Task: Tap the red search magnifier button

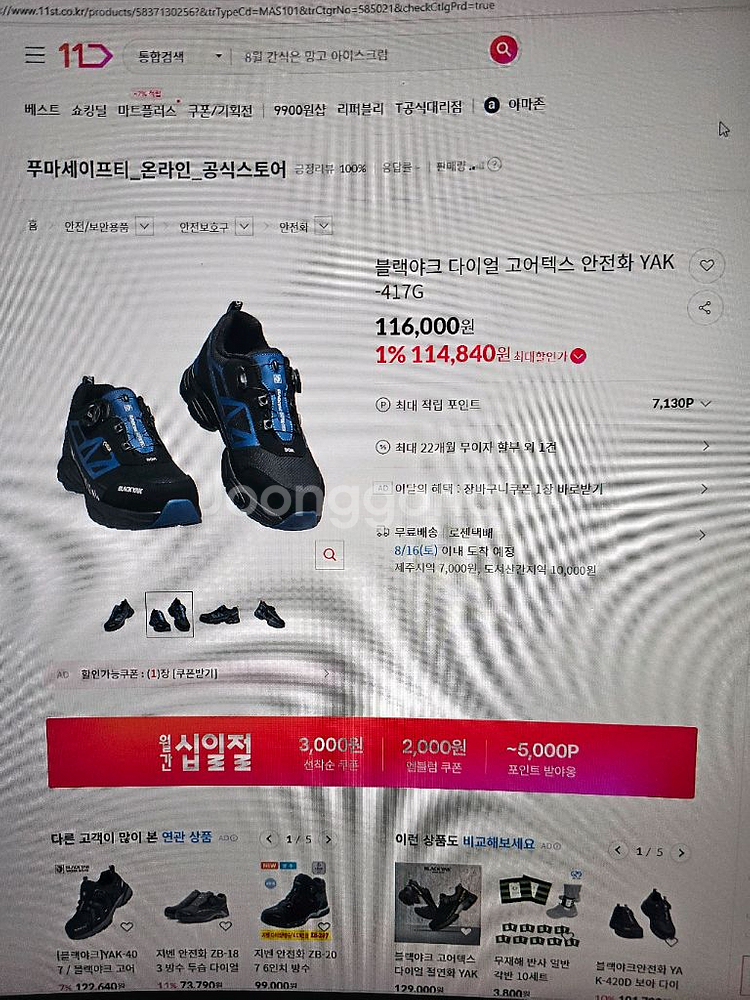Action: click(x=503, y=48)
